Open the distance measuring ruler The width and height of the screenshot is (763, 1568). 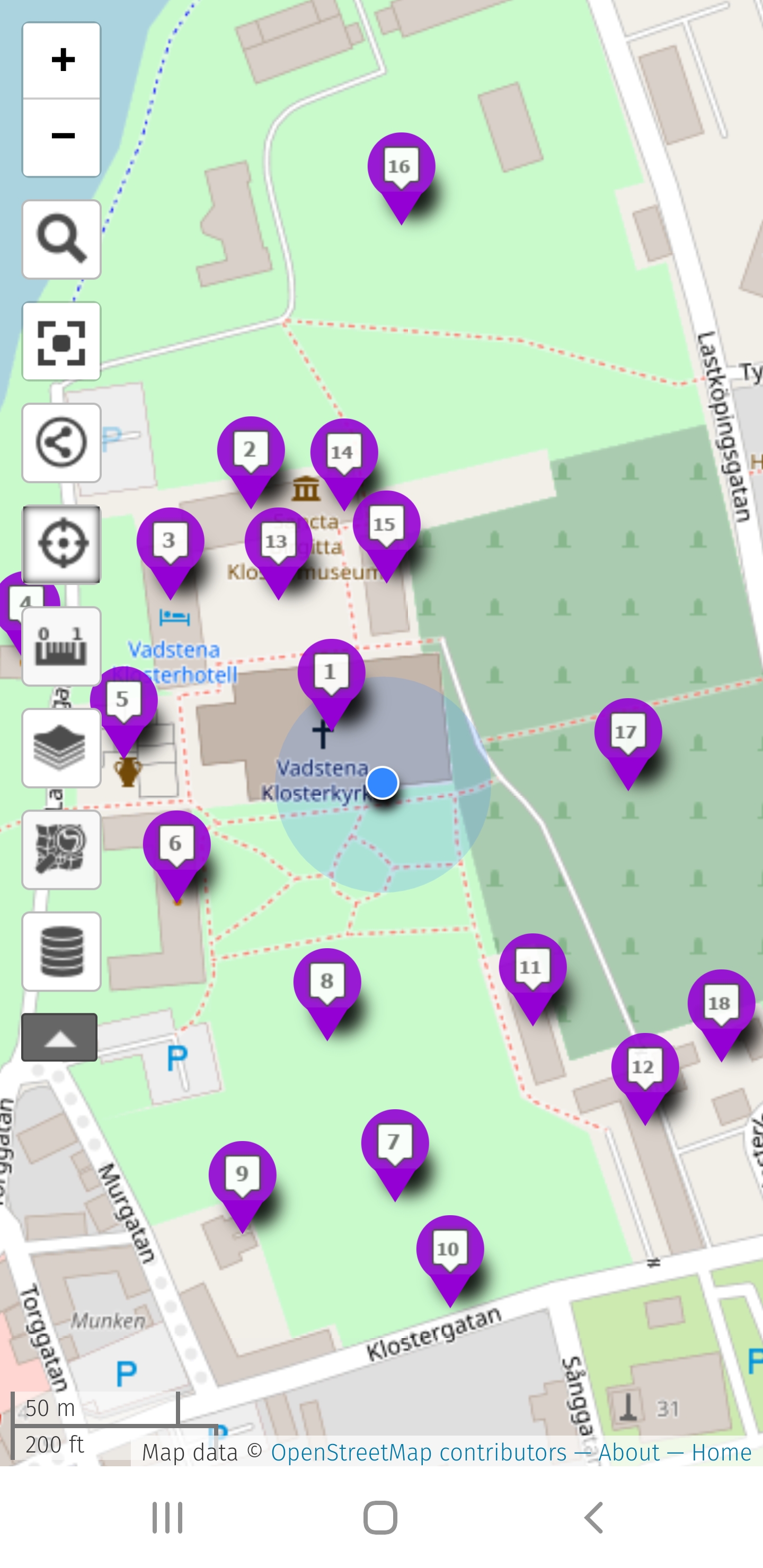(61, 646)
